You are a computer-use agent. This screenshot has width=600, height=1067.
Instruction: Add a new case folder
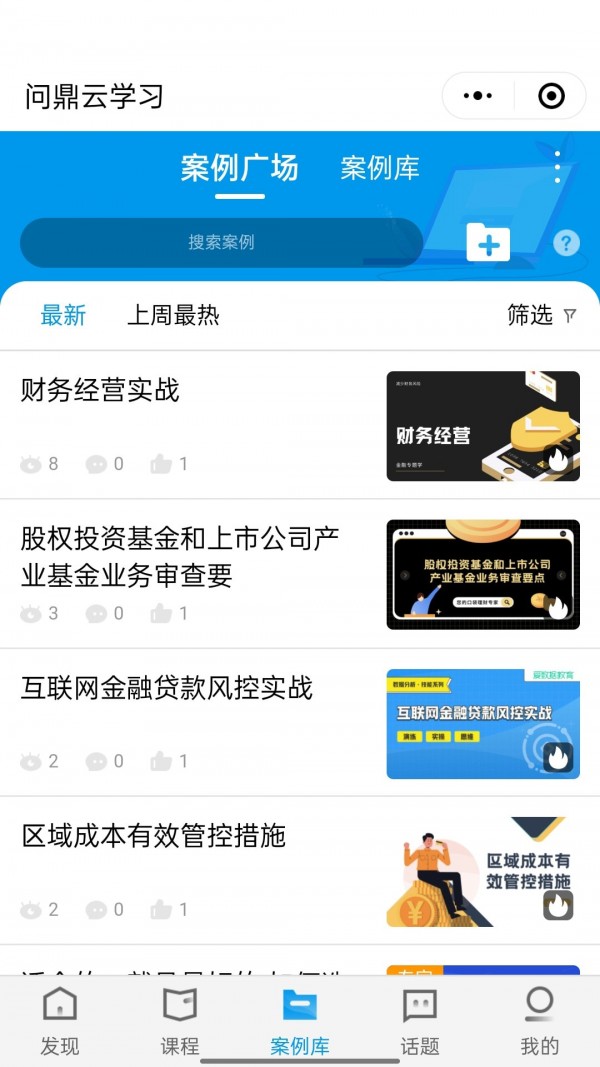tap(488, 243)
